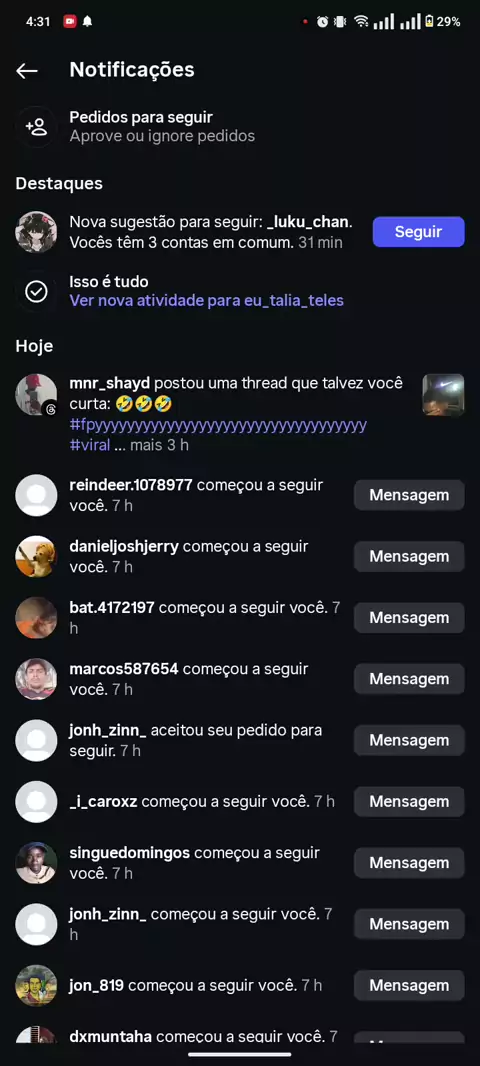480x1066 pixels.
Task: Open the mnr_shayd thread notification
Action: pos(240,414)
